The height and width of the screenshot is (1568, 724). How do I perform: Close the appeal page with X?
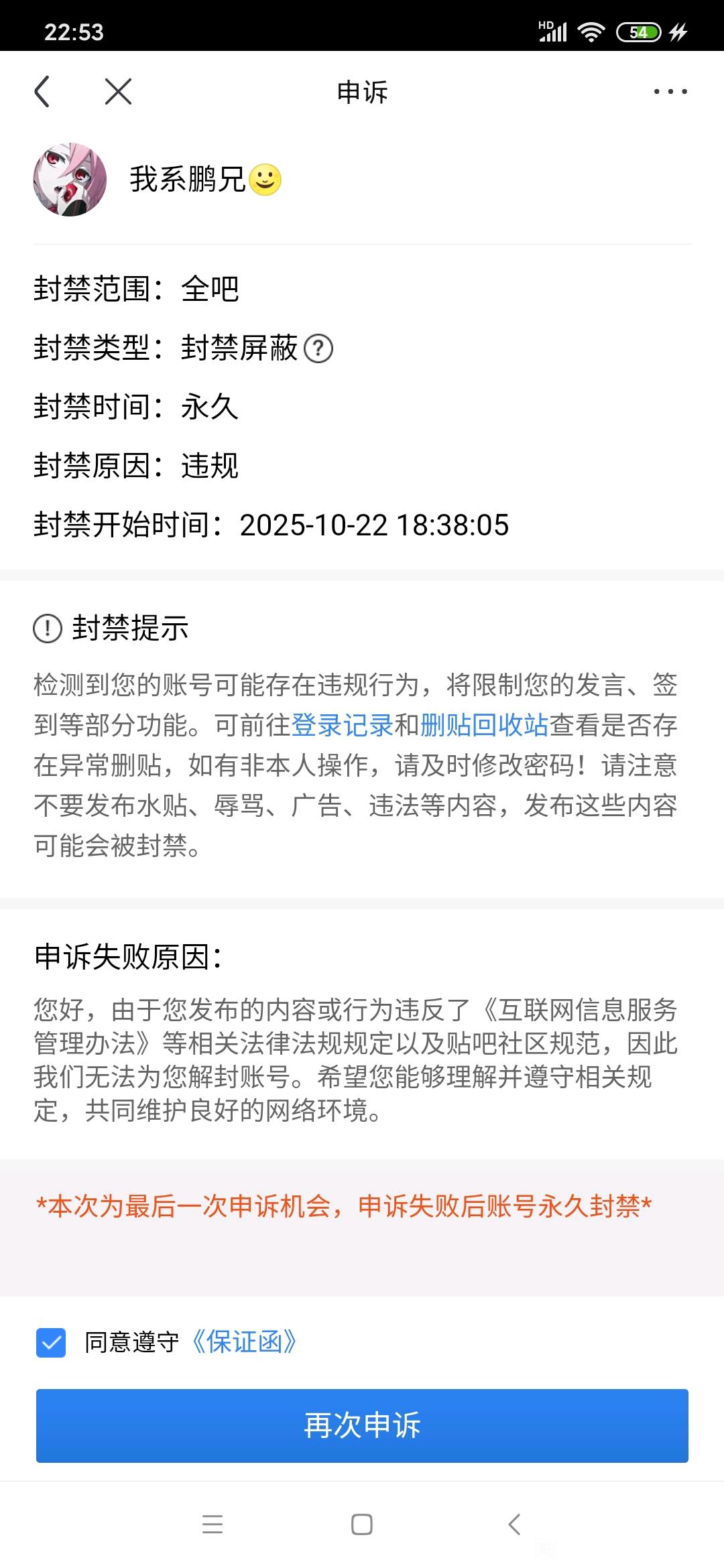118,92
